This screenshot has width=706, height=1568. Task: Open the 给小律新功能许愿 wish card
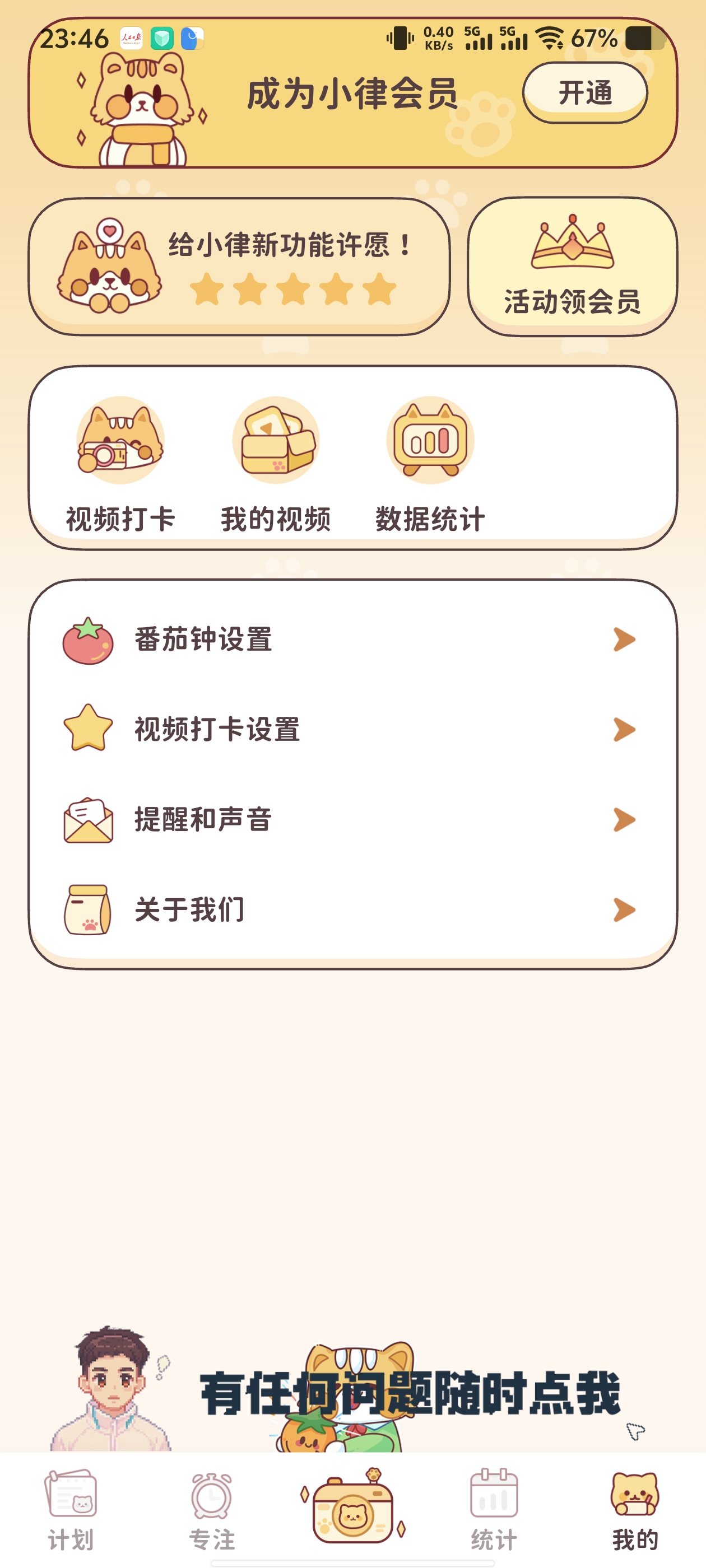[239, 267]
